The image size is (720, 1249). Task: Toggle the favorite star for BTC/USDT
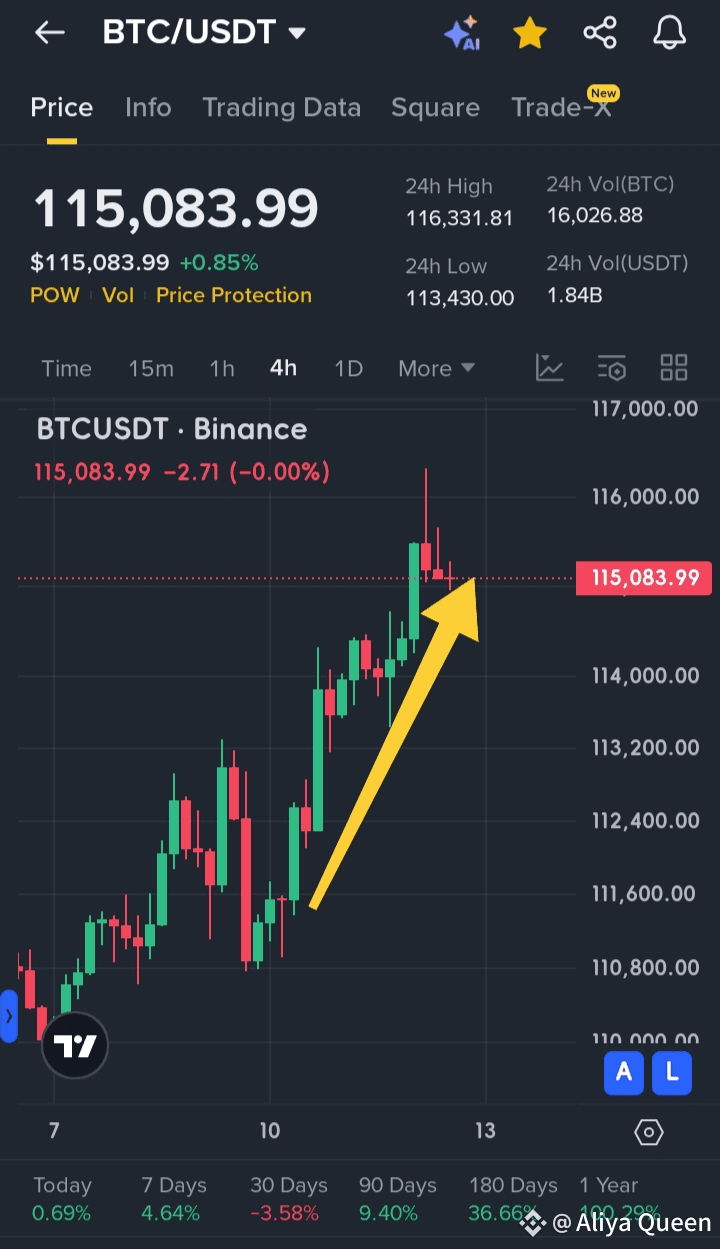(x=530, y=33)
